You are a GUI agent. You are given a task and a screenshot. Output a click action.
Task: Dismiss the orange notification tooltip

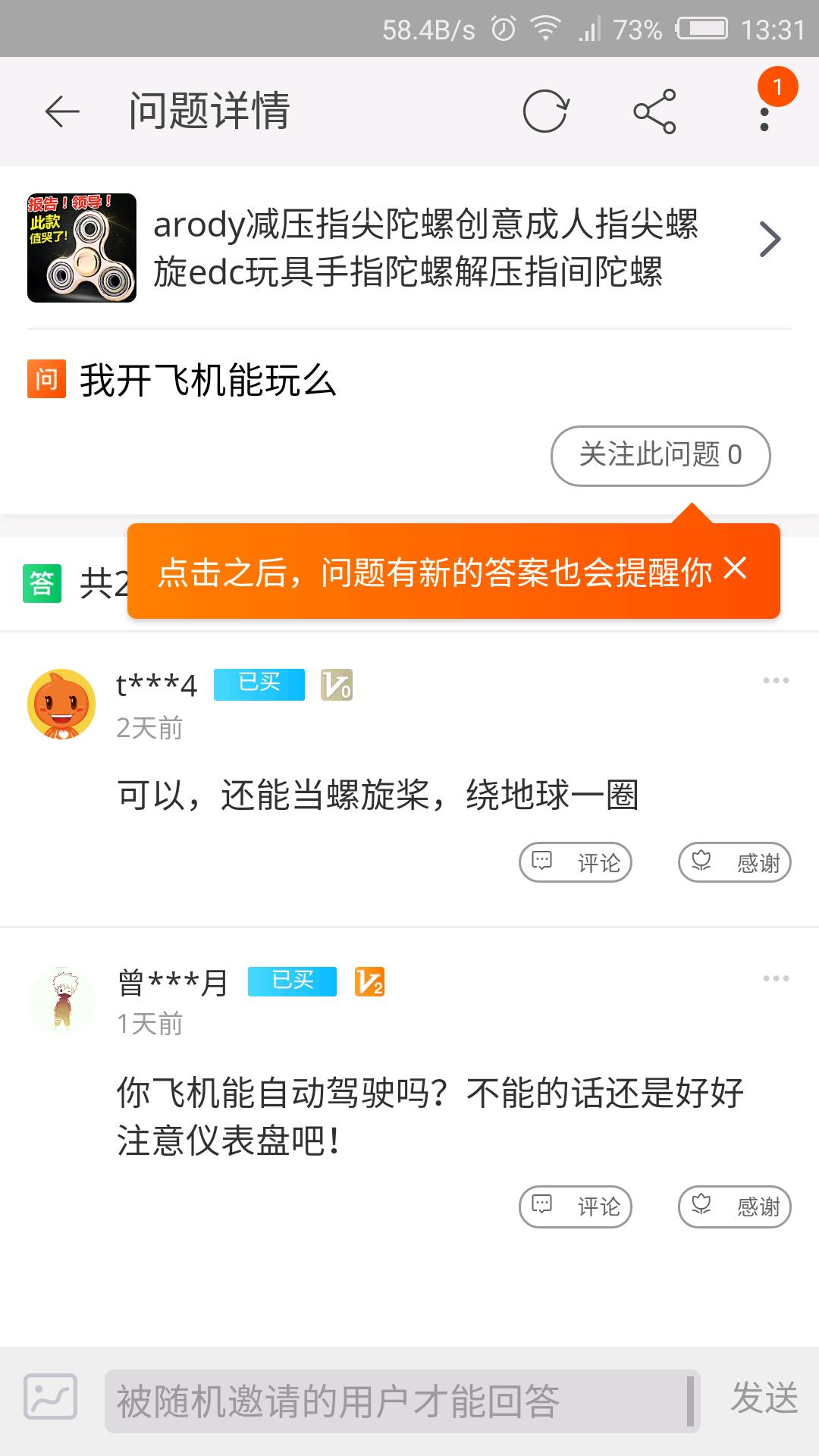tap(733, 569)
